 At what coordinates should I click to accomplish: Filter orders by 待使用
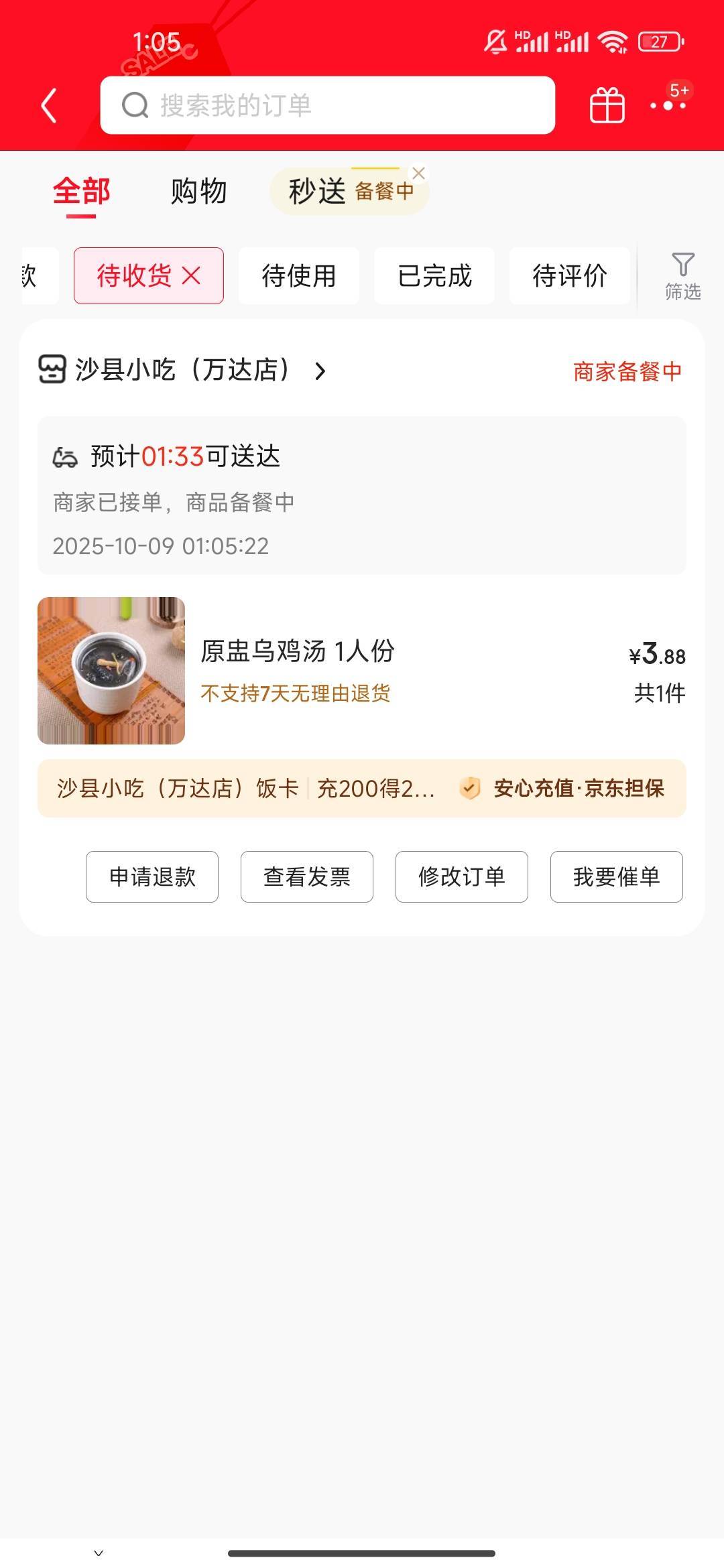[299, 275]
